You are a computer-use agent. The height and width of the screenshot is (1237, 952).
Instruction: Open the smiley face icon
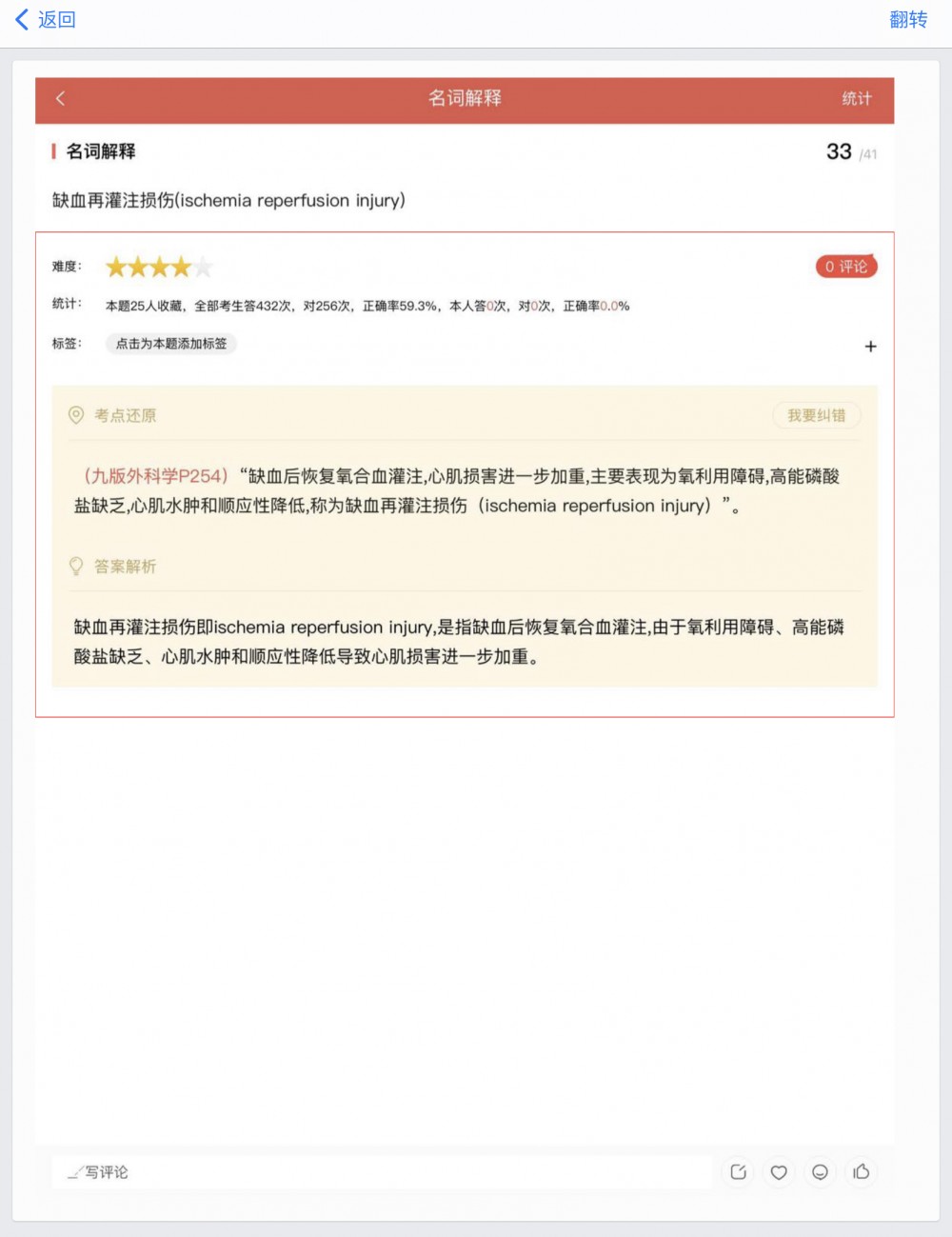point(820,1172)
